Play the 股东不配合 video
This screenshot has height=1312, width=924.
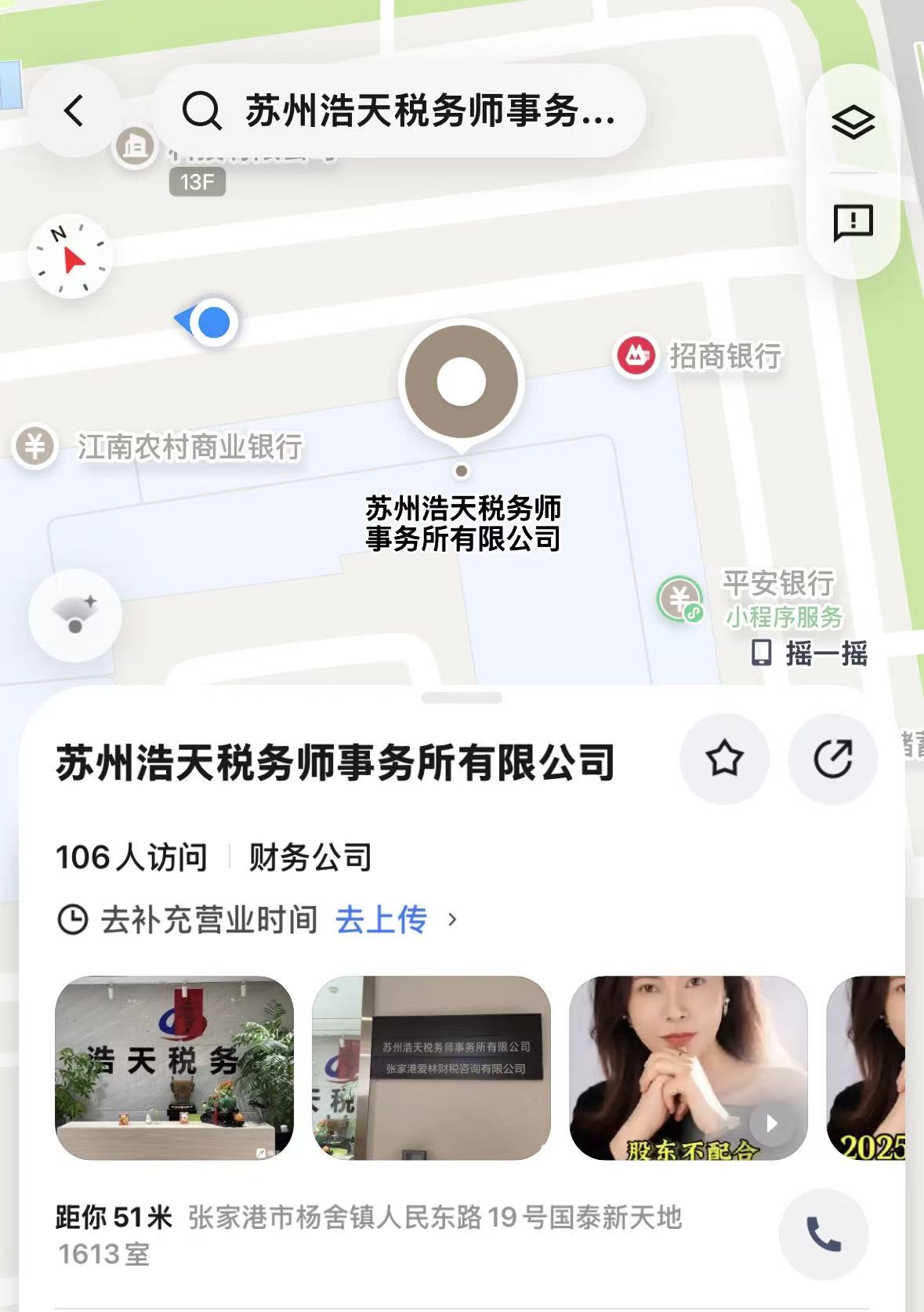[x=688, y=1067]
